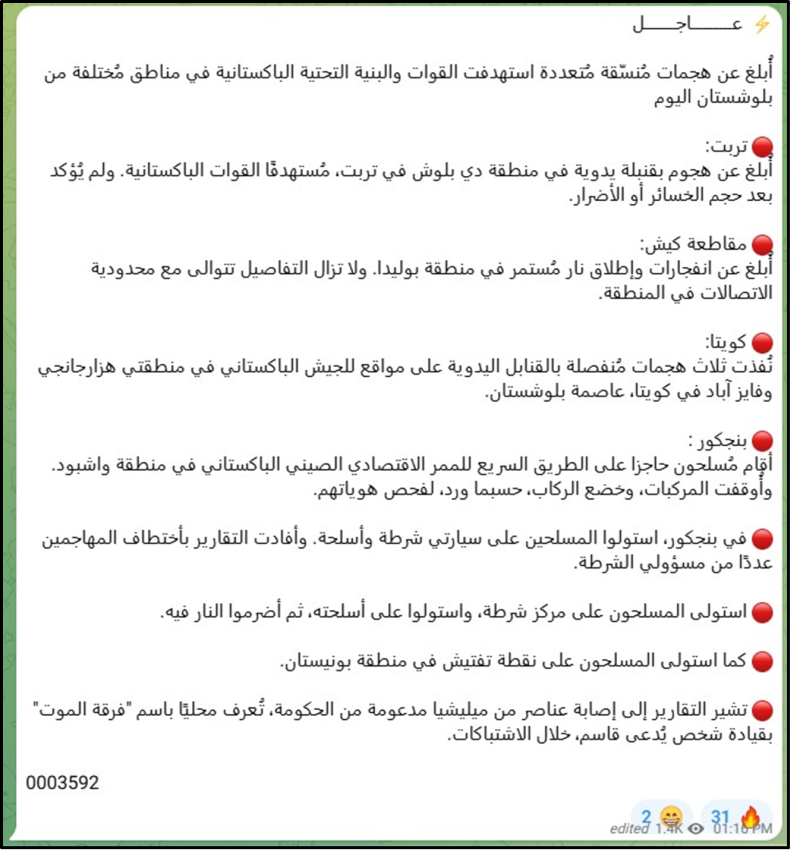
Task: Expand the 😂 reaction pill details
Action: 660,815
